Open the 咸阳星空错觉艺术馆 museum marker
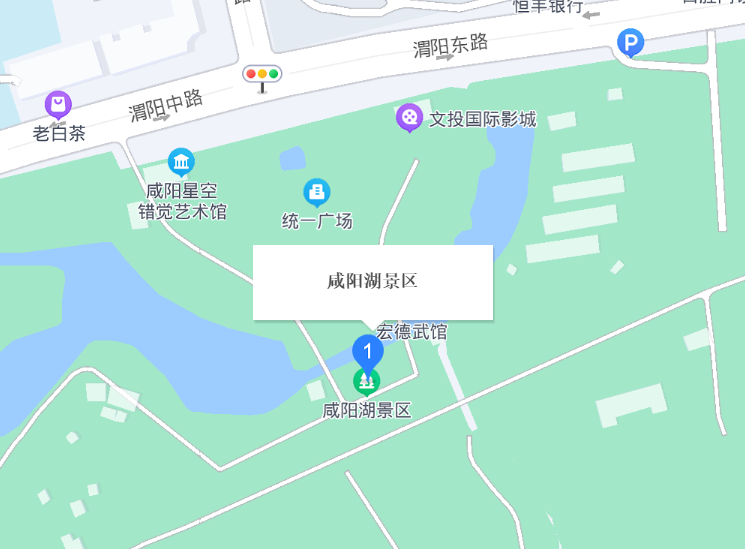This screenshot has width=745, height=549. (x=181, y=162)
